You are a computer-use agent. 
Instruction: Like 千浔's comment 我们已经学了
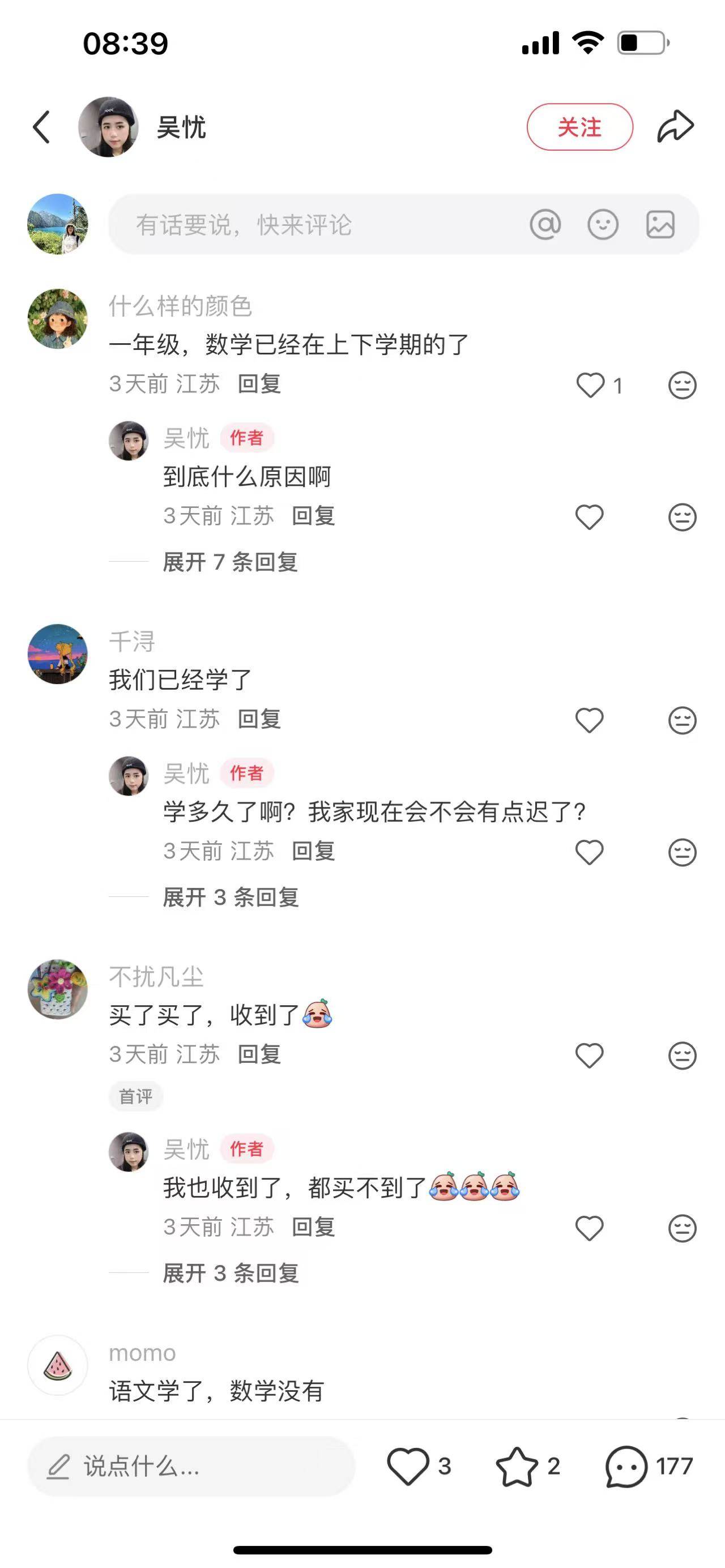point(589,720)
